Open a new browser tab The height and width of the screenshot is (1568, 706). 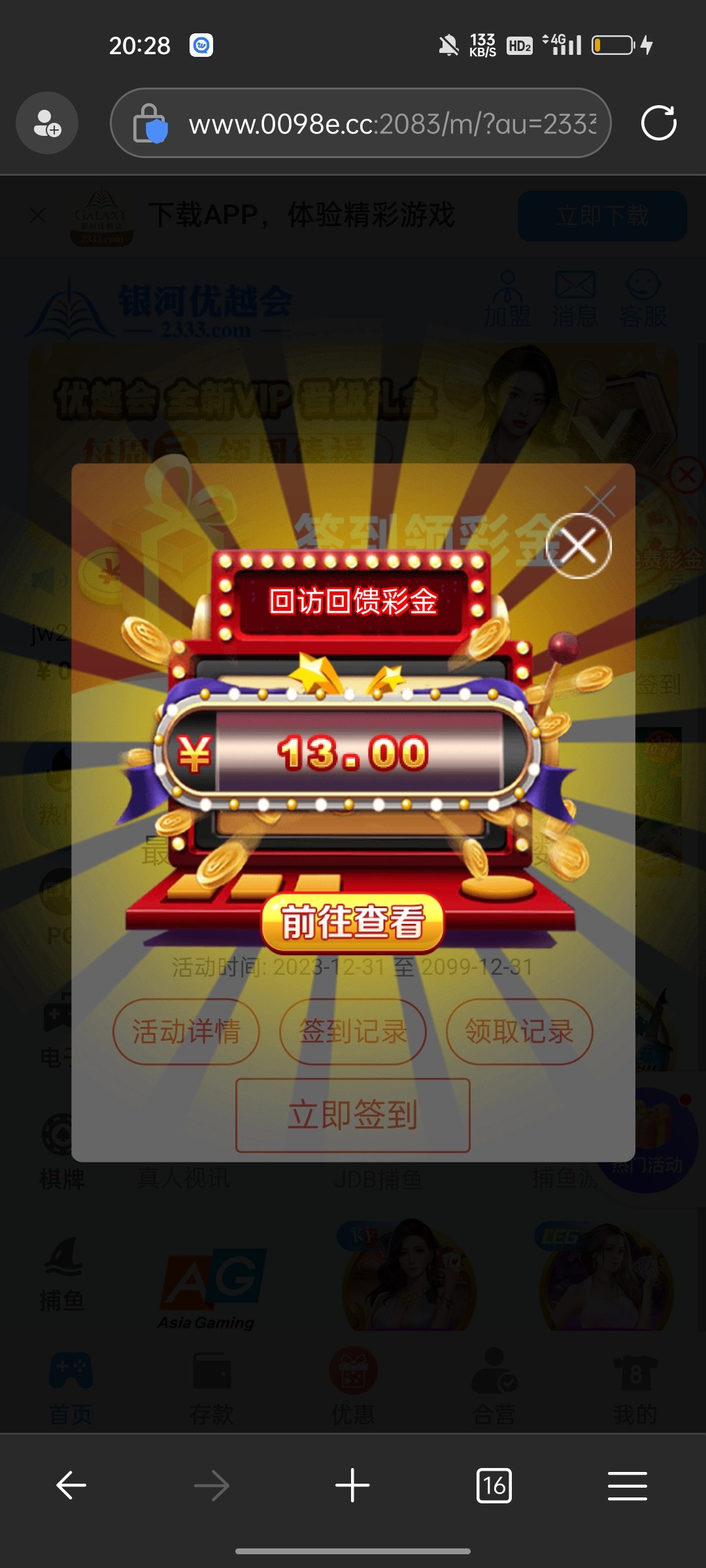[352, 1485]
